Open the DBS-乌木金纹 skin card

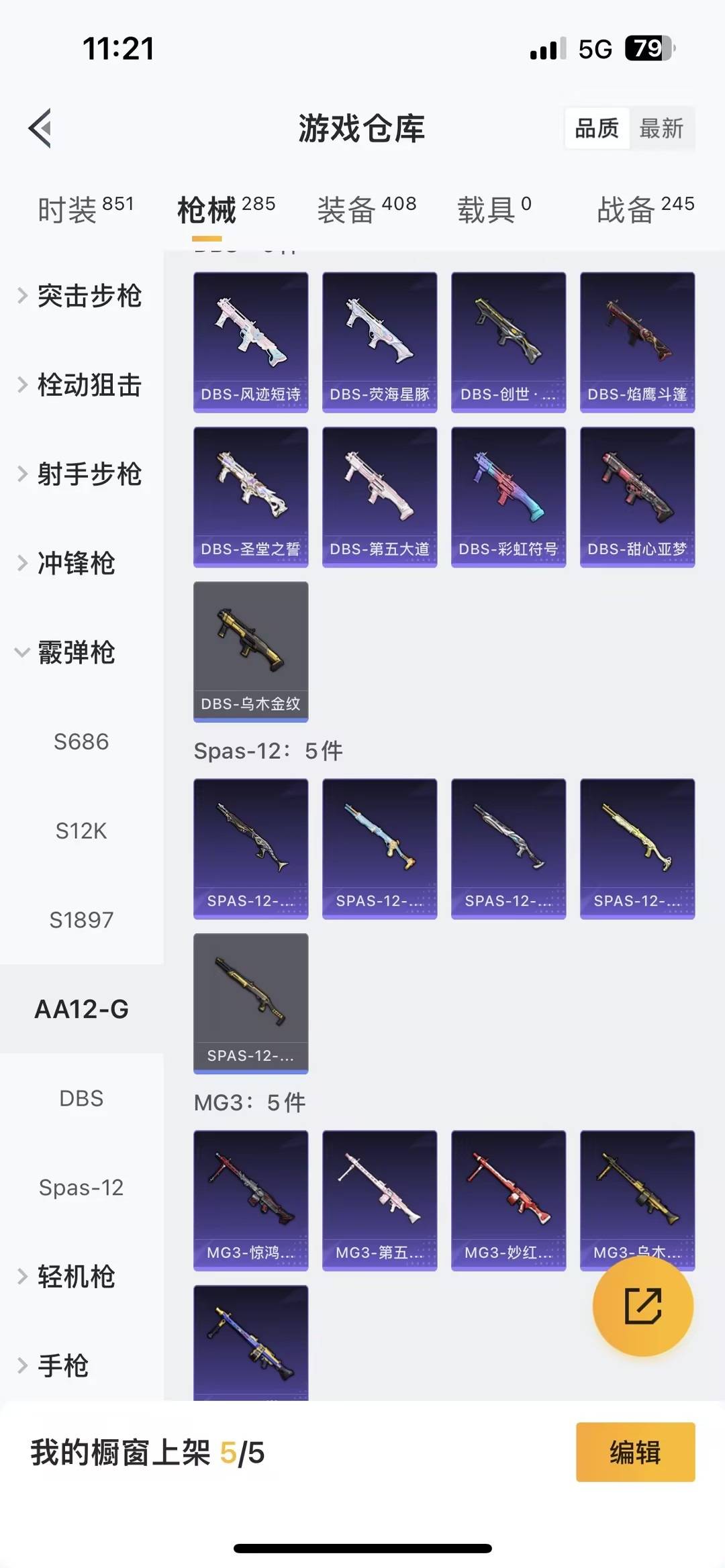point(250,651)
